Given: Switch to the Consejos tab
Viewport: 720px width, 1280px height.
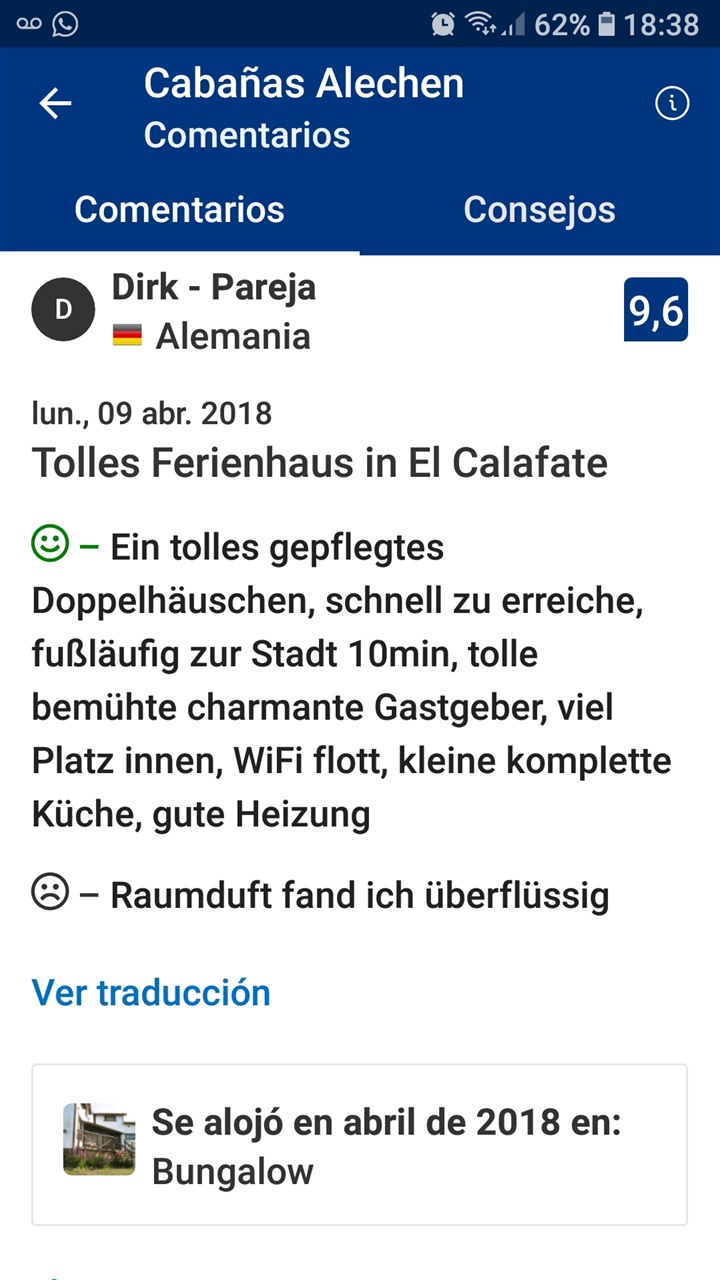Looking at the screenshot, I should click(x=539, y=210).
